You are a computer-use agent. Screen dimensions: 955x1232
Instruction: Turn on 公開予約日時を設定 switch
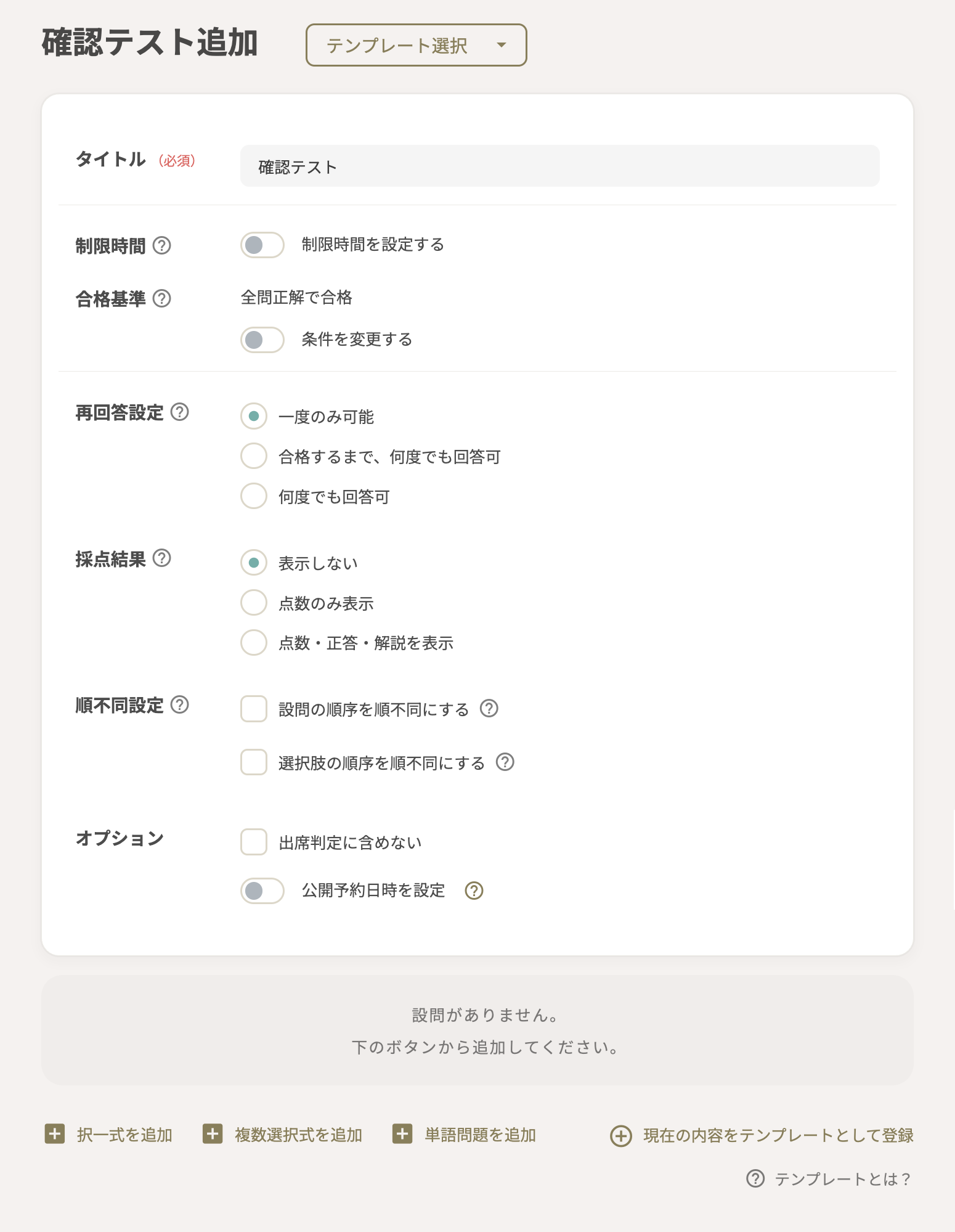[x=262, y=891]
